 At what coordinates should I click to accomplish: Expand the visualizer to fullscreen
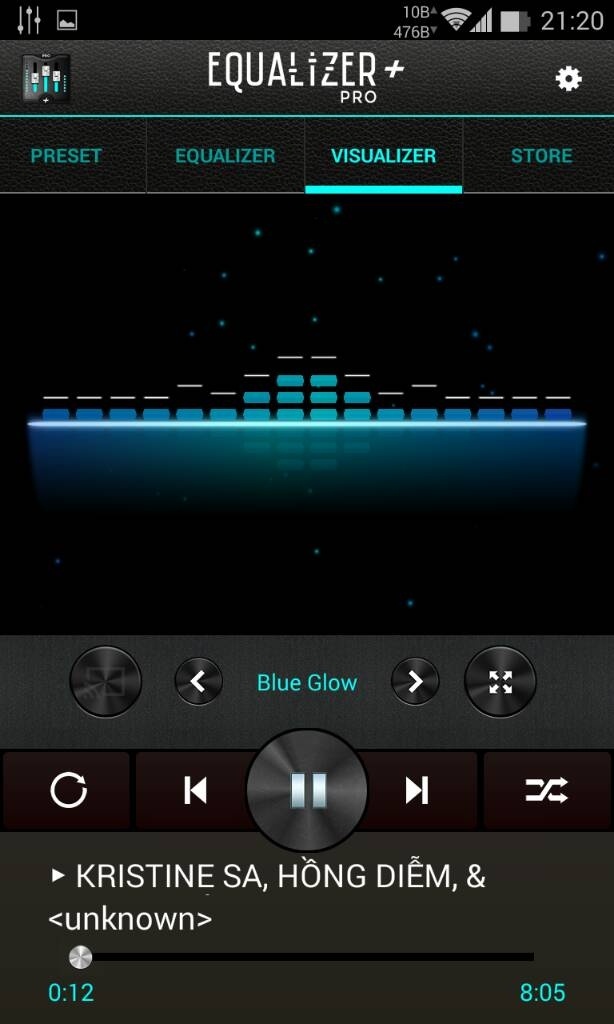coord(500,682)
